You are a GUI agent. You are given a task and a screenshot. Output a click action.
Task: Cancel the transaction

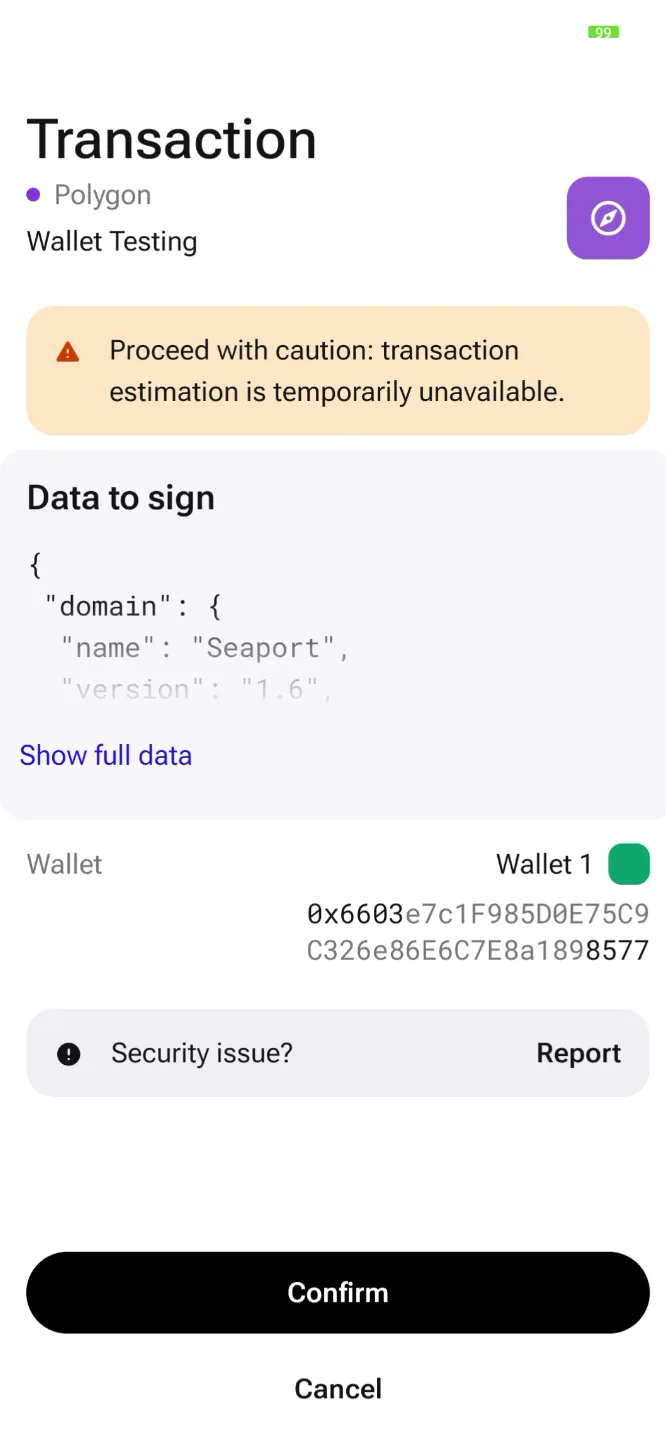(338, 1388)
